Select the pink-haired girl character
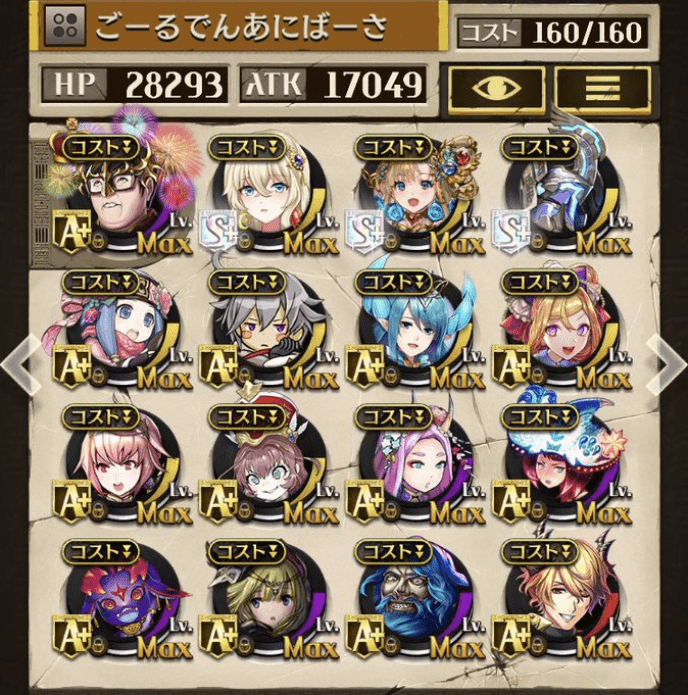Image resolution: width=688 pixels, height=695 pixels. (117, 465)
